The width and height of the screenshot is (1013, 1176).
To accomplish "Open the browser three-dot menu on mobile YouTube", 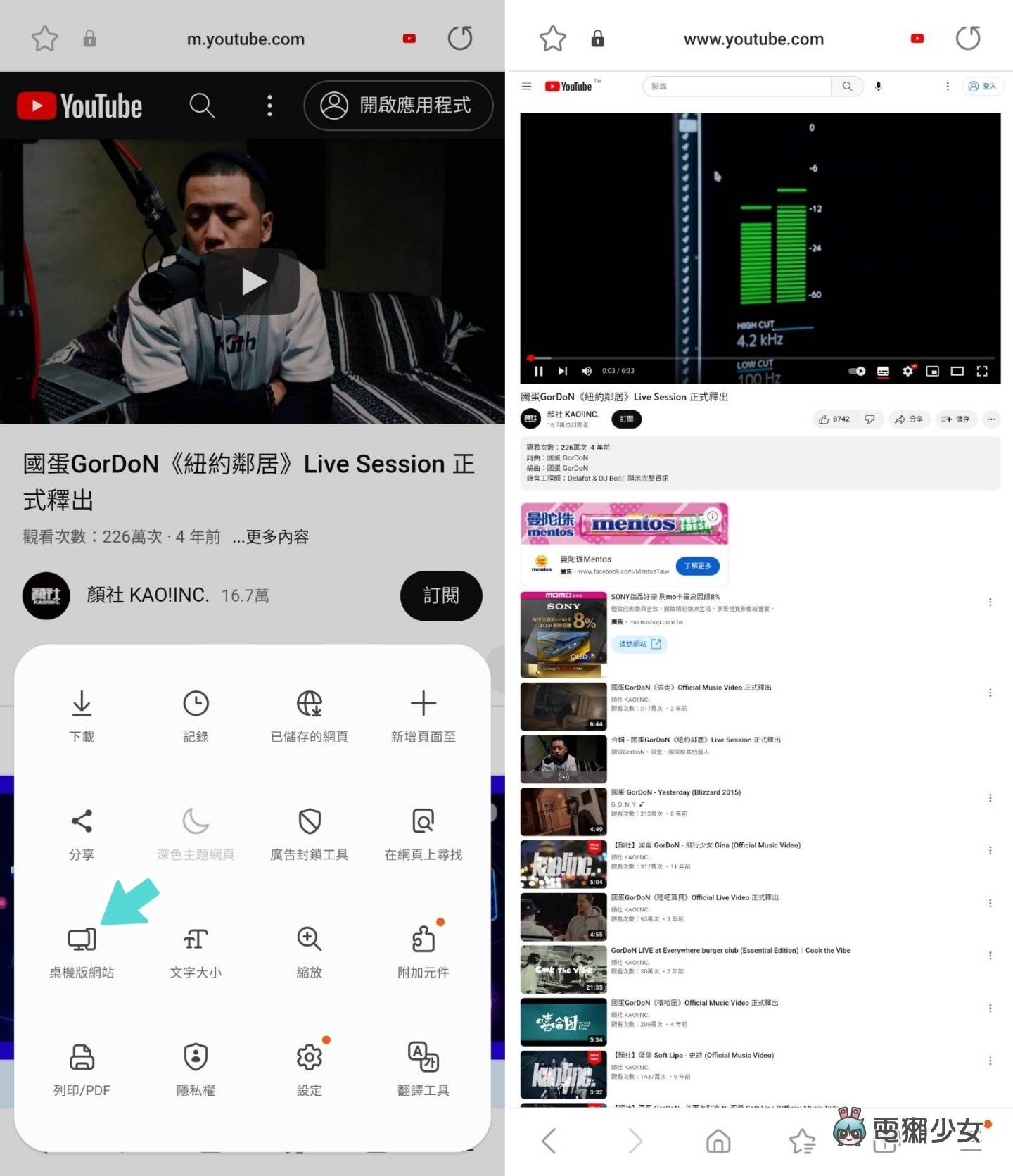I will (x=268, y=106).
